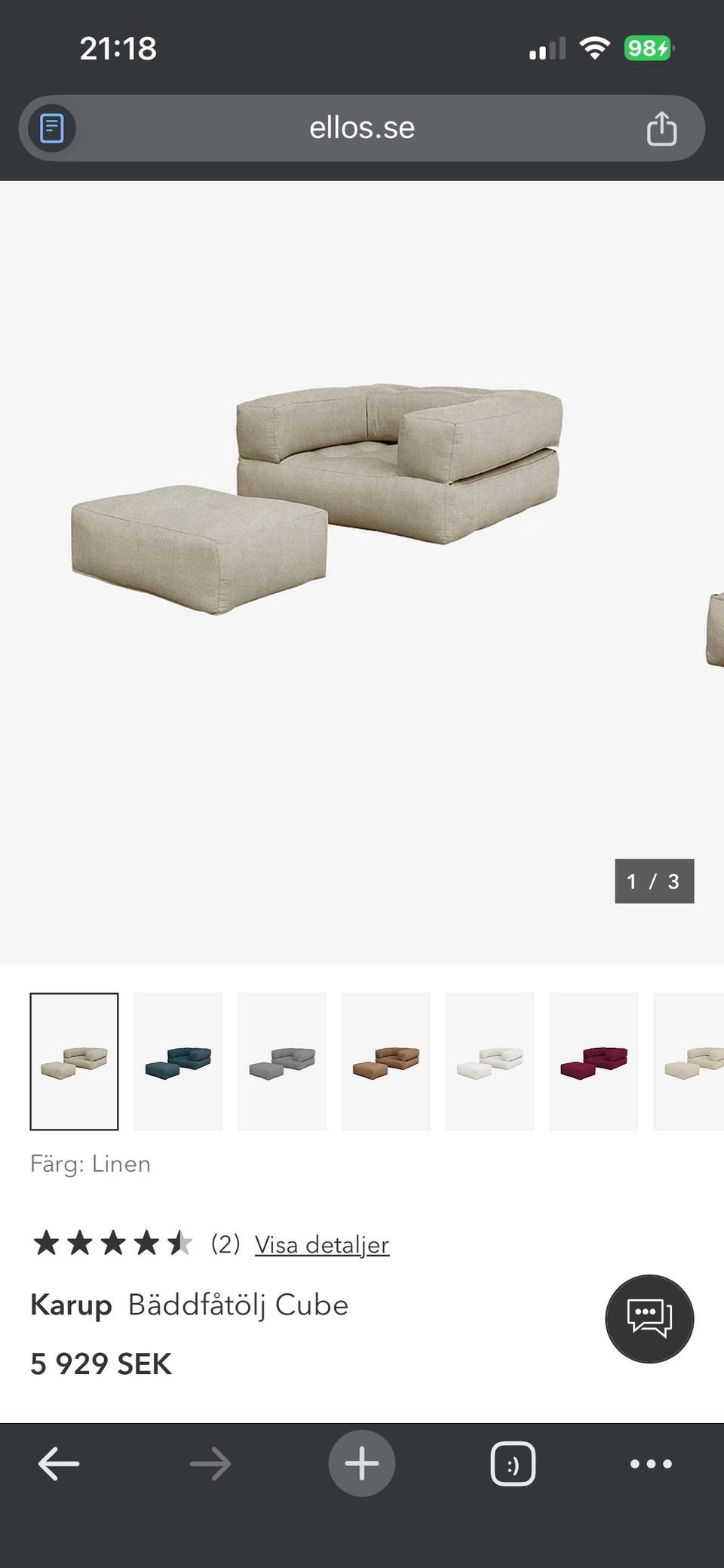Viewport: 724px width, 1568px height.
Task: Show open tabs
Action: tap(513, 1464)
